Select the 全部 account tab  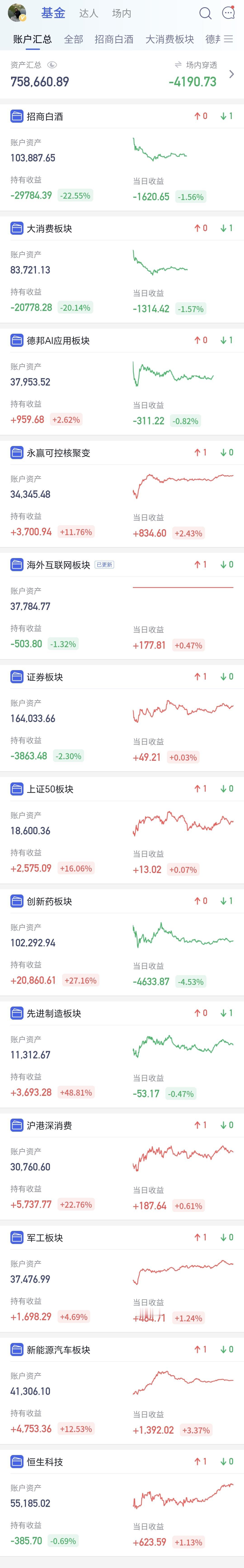[73, 39]
